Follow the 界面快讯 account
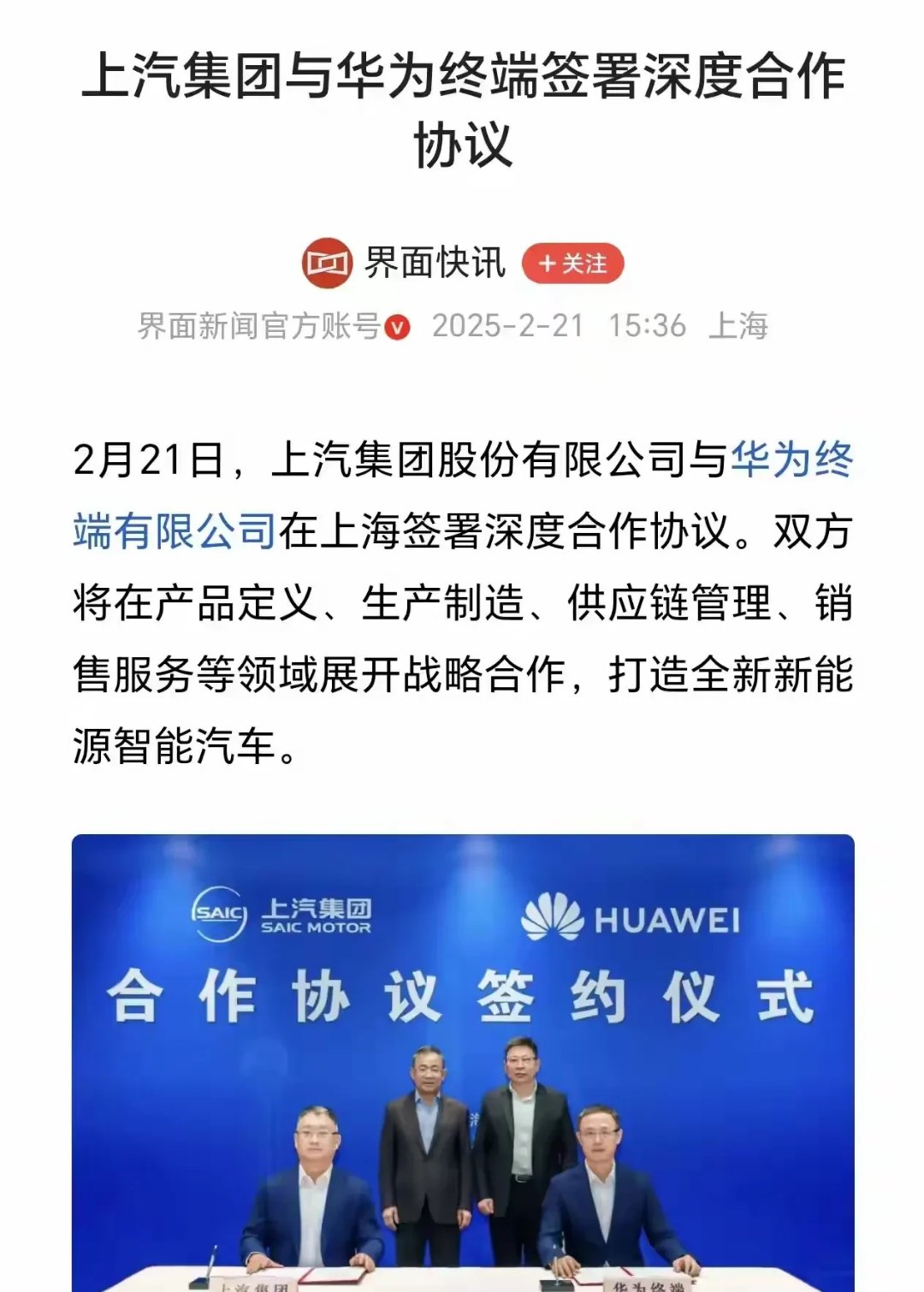The width and height of the screenshot is (924, 1292). 572,264
